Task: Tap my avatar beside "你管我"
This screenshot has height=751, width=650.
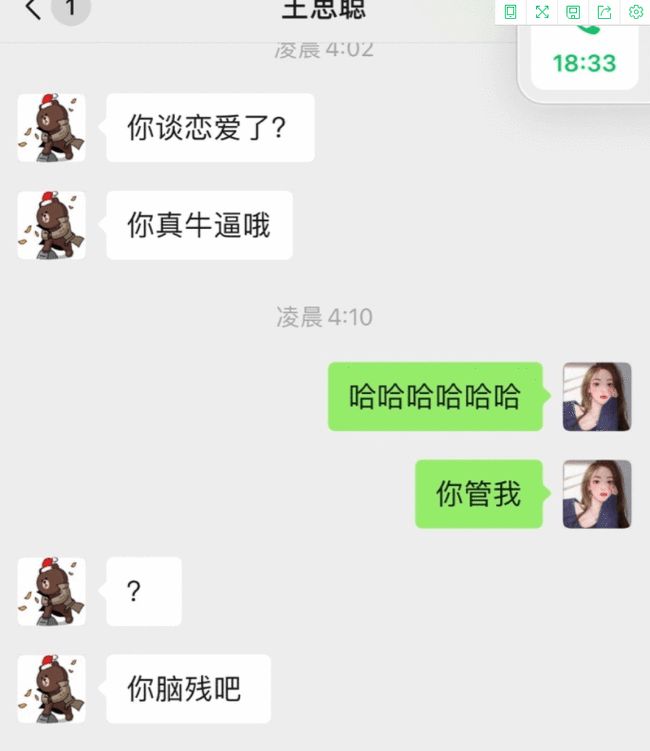Action: tap(597, 494)
